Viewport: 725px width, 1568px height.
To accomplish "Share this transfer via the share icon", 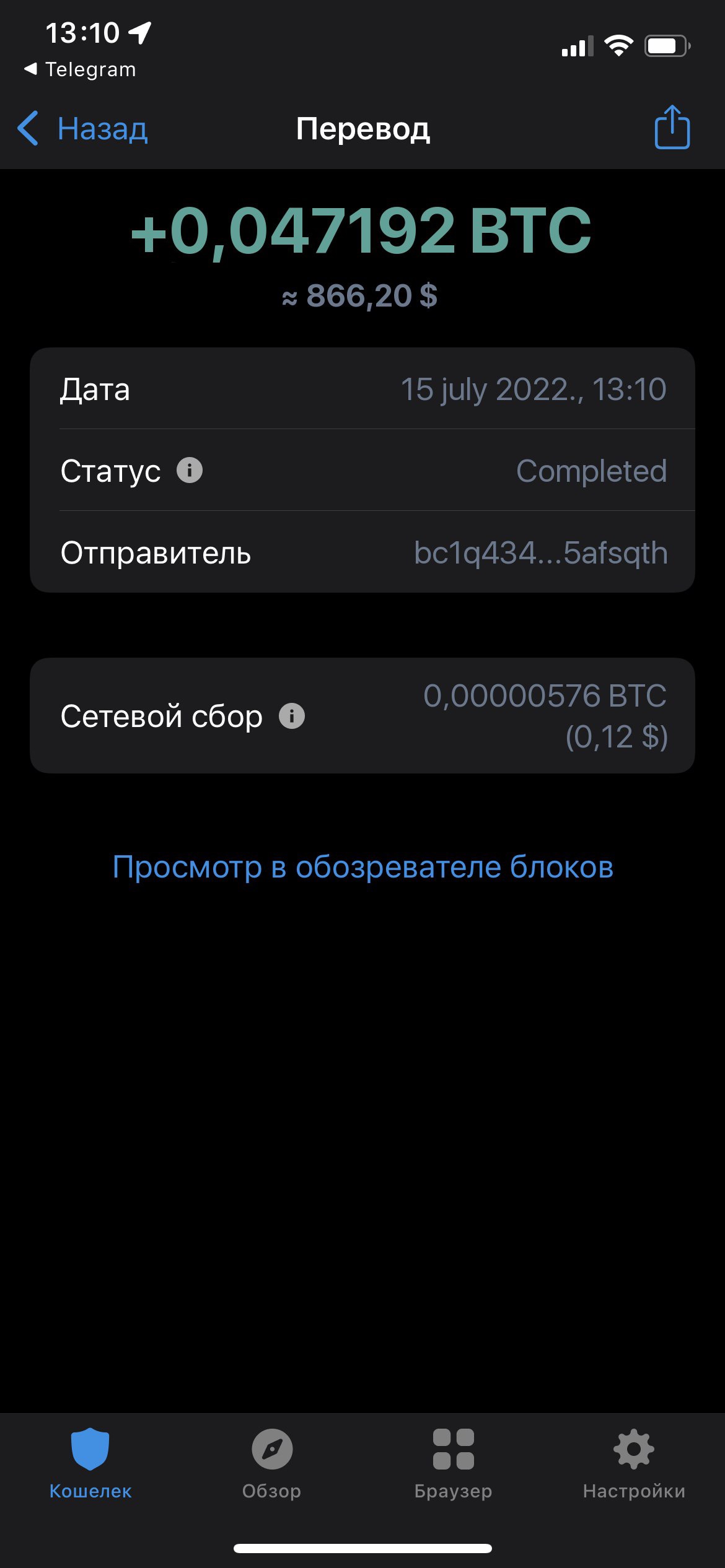I will (x=672, y=128).
